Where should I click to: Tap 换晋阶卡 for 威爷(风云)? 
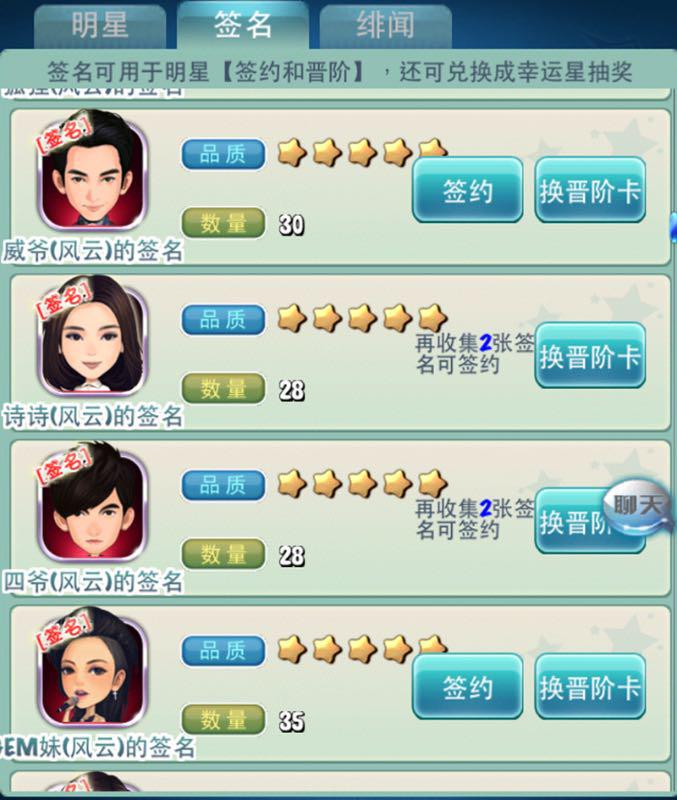589,190
